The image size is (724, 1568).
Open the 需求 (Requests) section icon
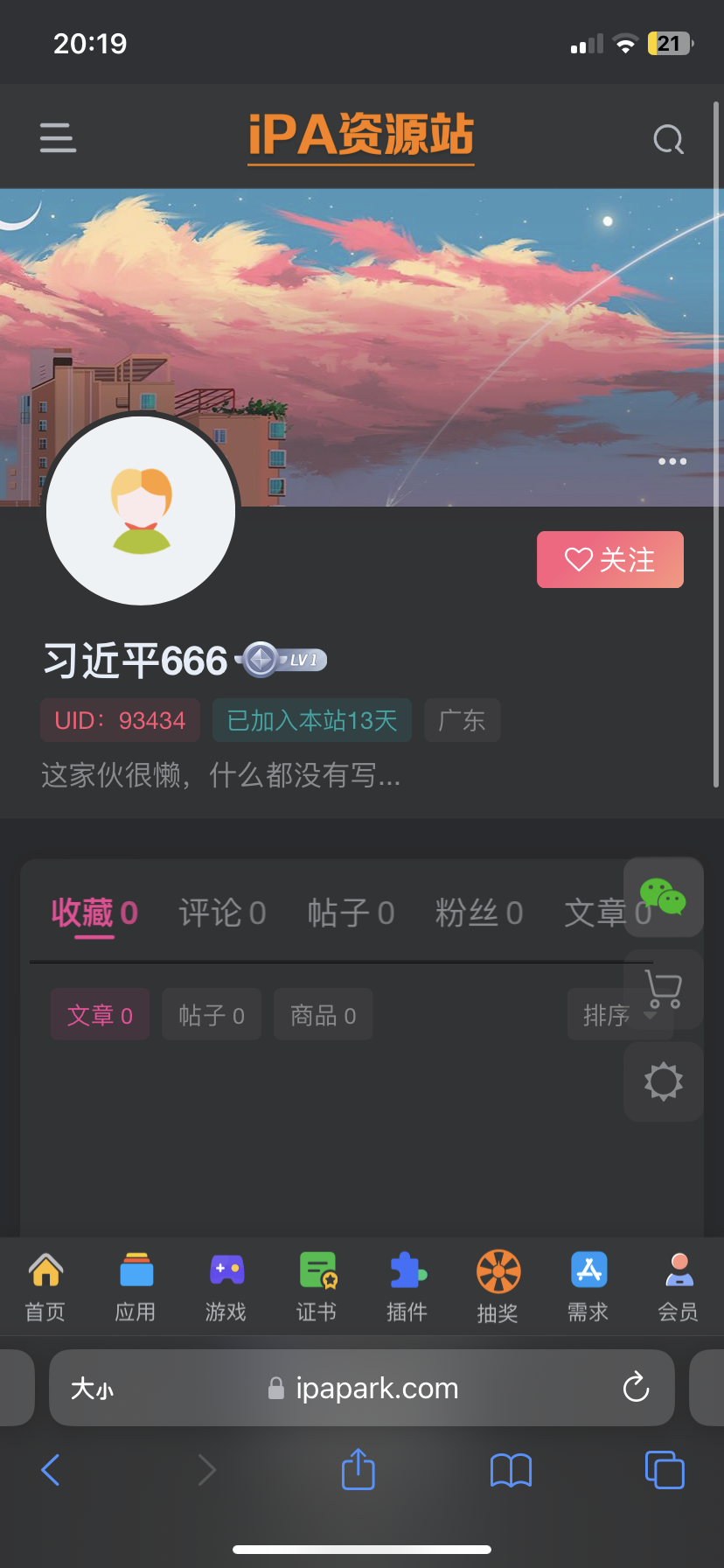click(588, 1286)
